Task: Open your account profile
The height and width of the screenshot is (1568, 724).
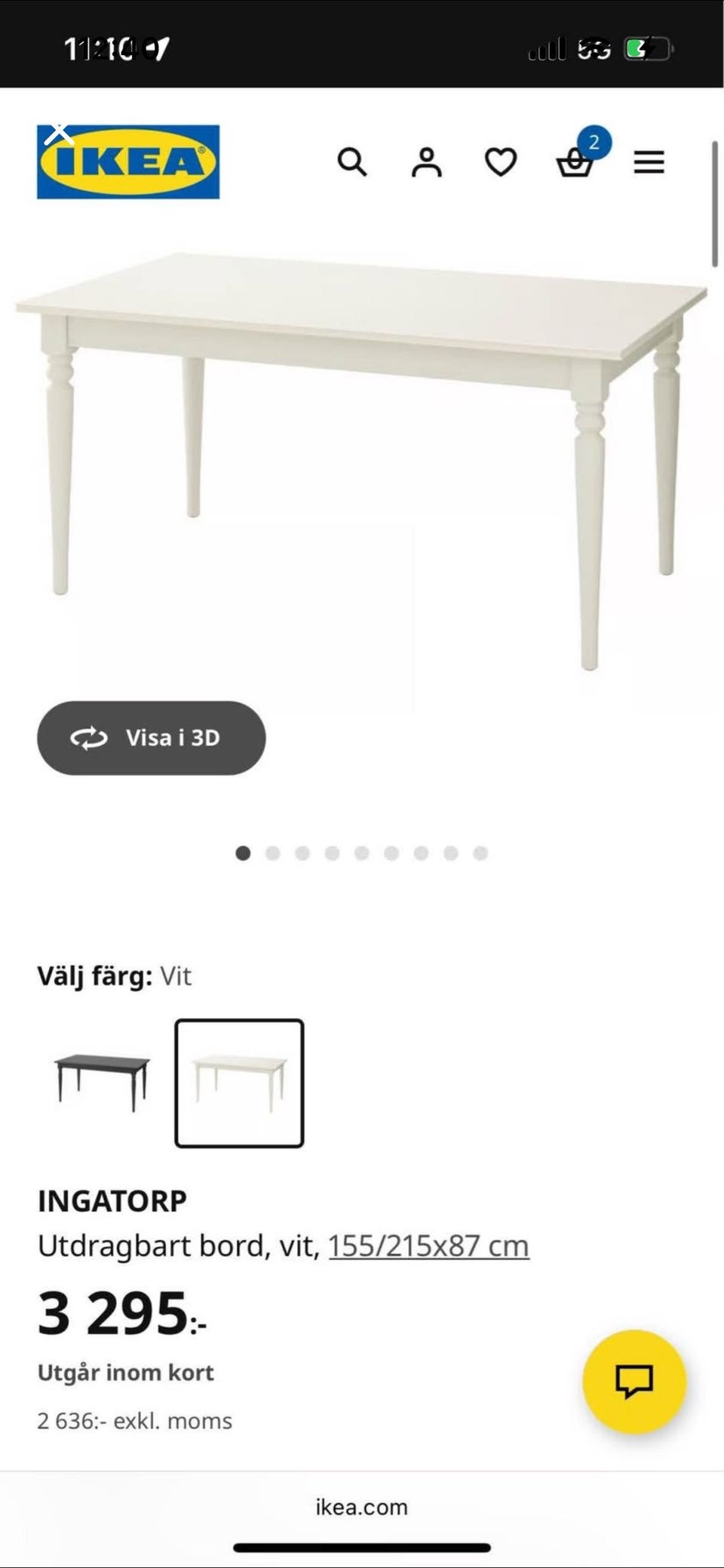Action: (425, 163)
